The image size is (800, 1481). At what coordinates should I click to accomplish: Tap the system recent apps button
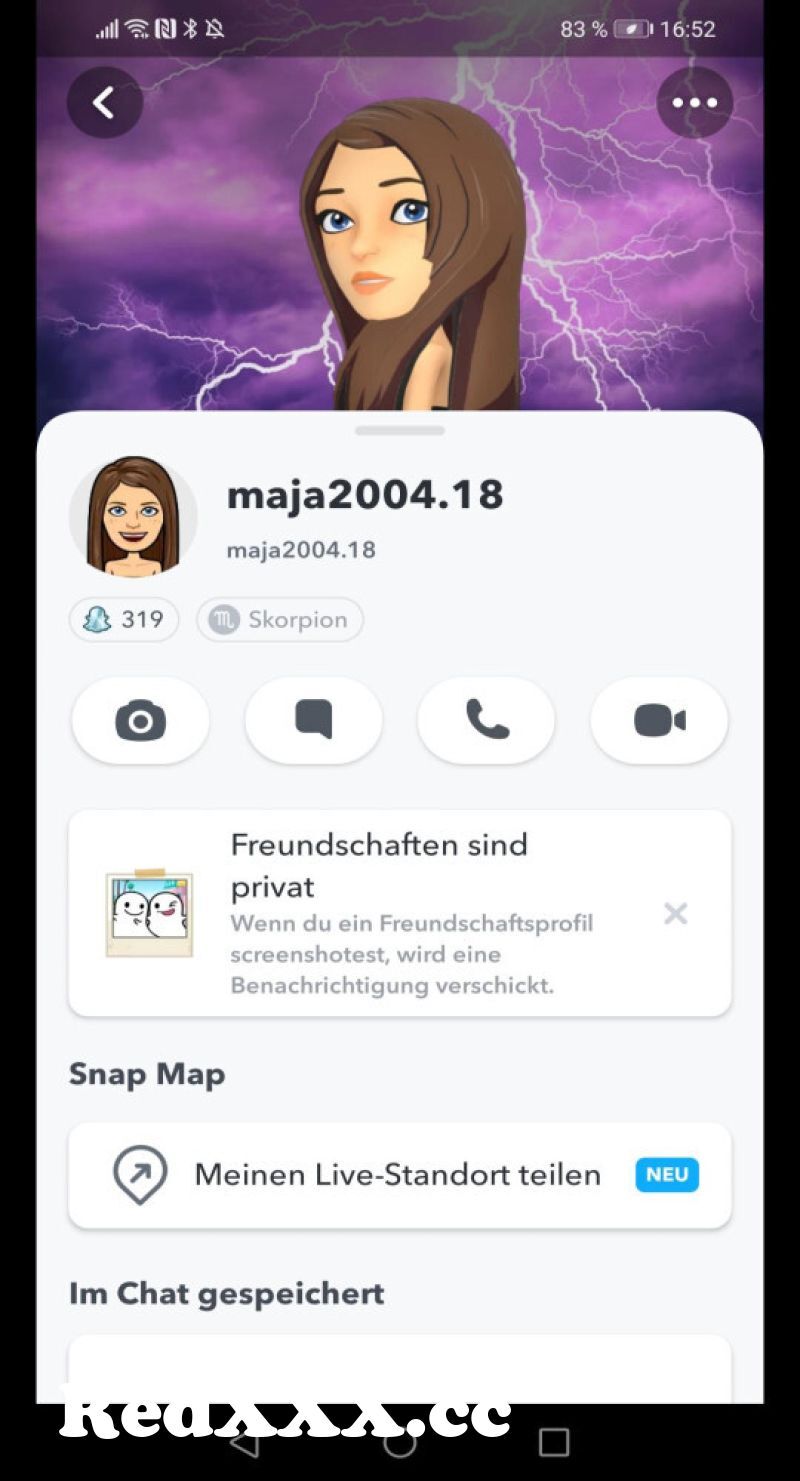tap(554, 1441)
